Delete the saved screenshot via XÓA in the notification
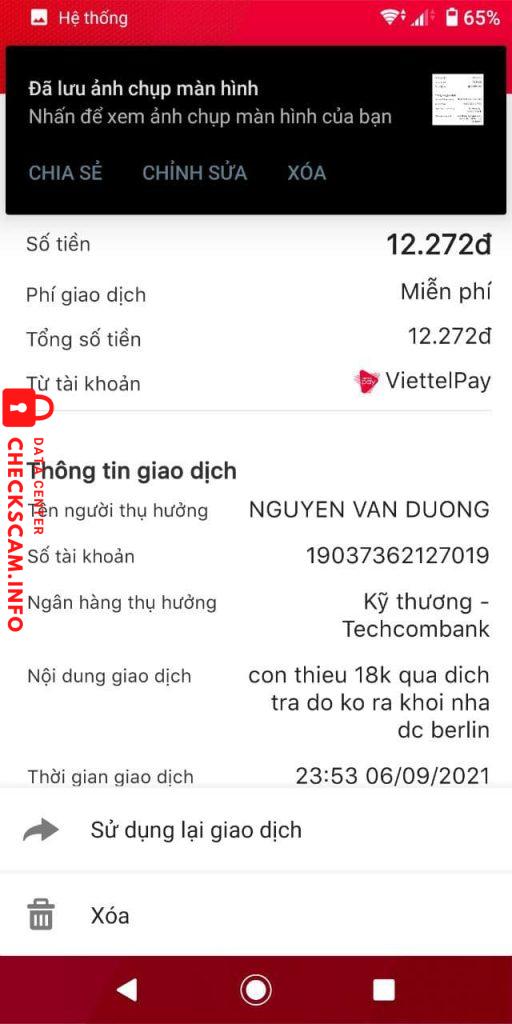 [306, 173]
